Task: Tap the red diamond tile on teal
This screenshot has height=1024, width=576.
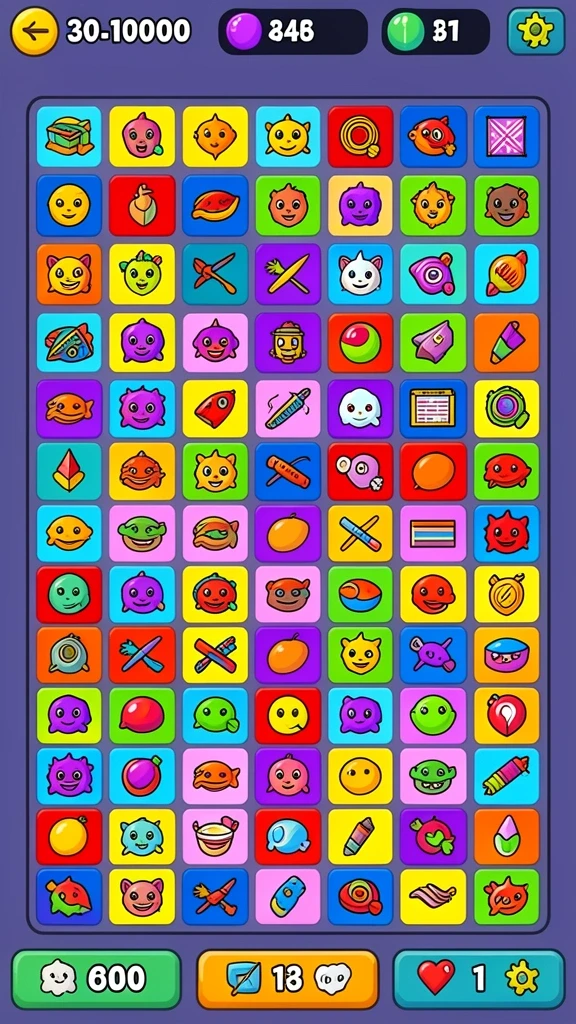Action: (x=69, y=472)
